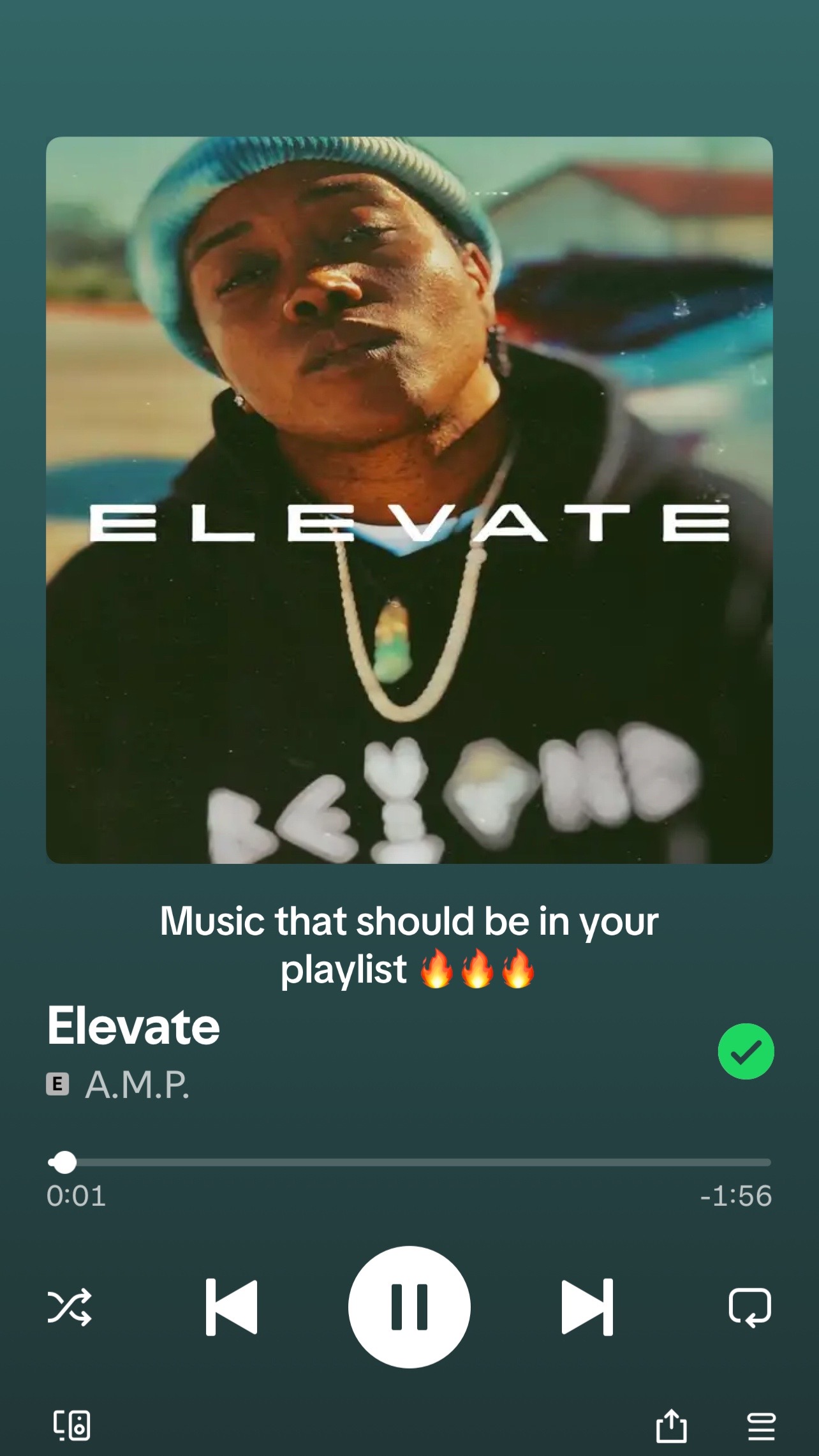Image resolution: width=819 pixels, height=1456 pixels.
Task: Pause the song Elevate
Action: (x=409, y=1307)
